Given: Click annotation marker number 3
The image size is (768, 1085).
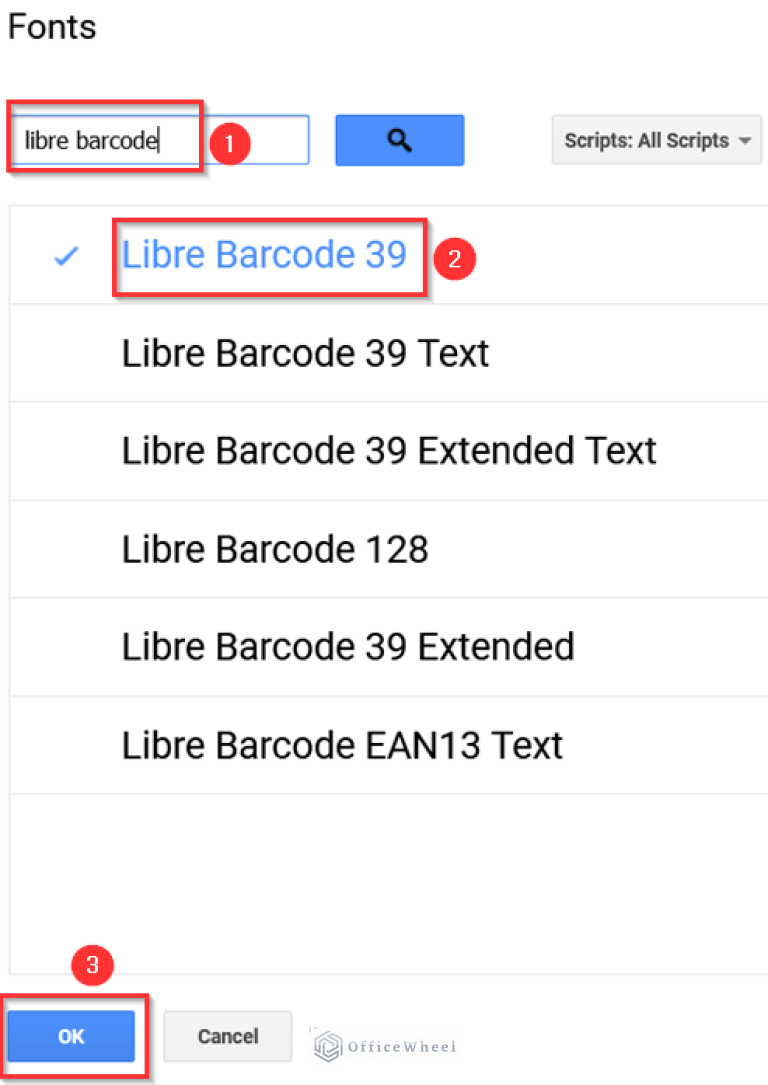Looking at the screenshot, I should 93,966.
